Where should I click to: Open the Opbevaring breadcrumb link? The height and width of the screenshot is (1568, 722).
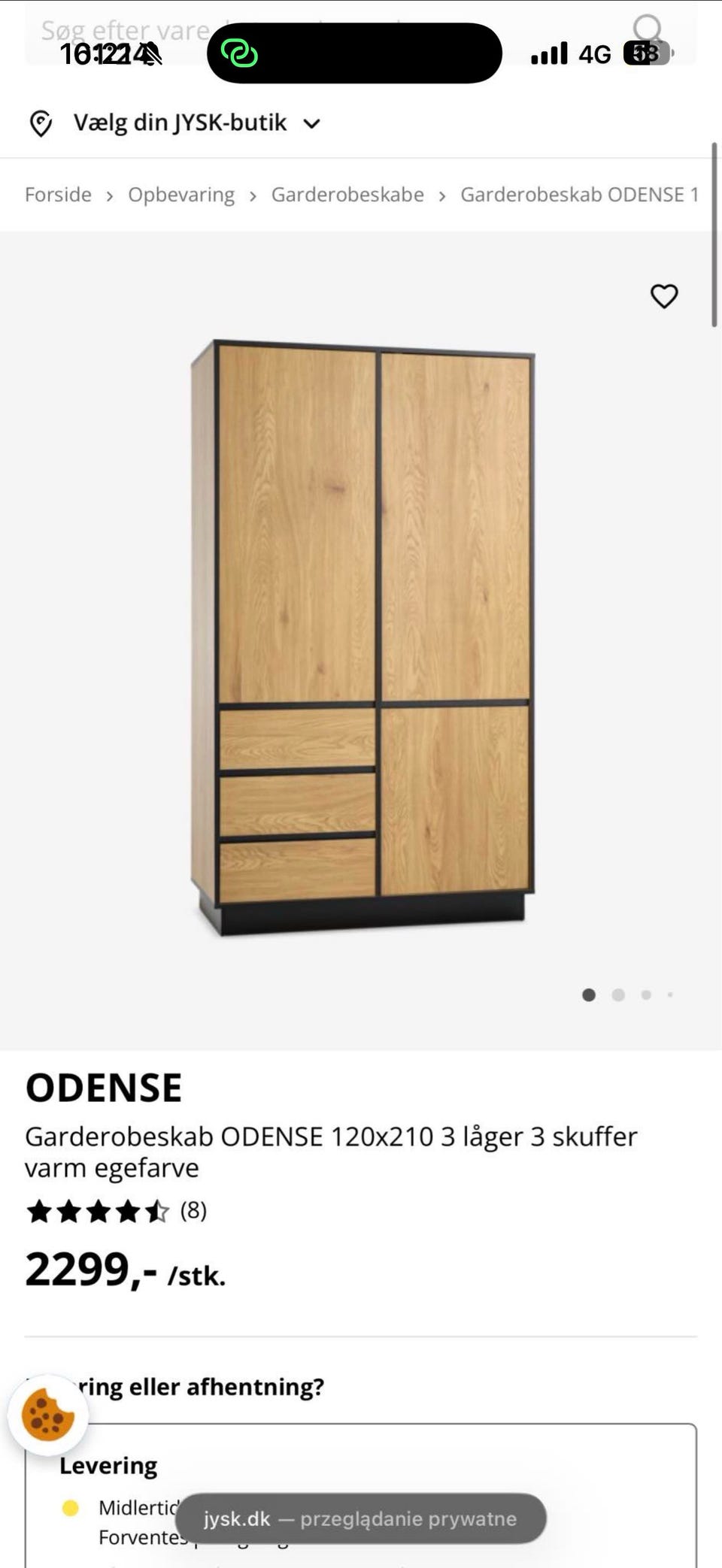(x=181, y=194)
